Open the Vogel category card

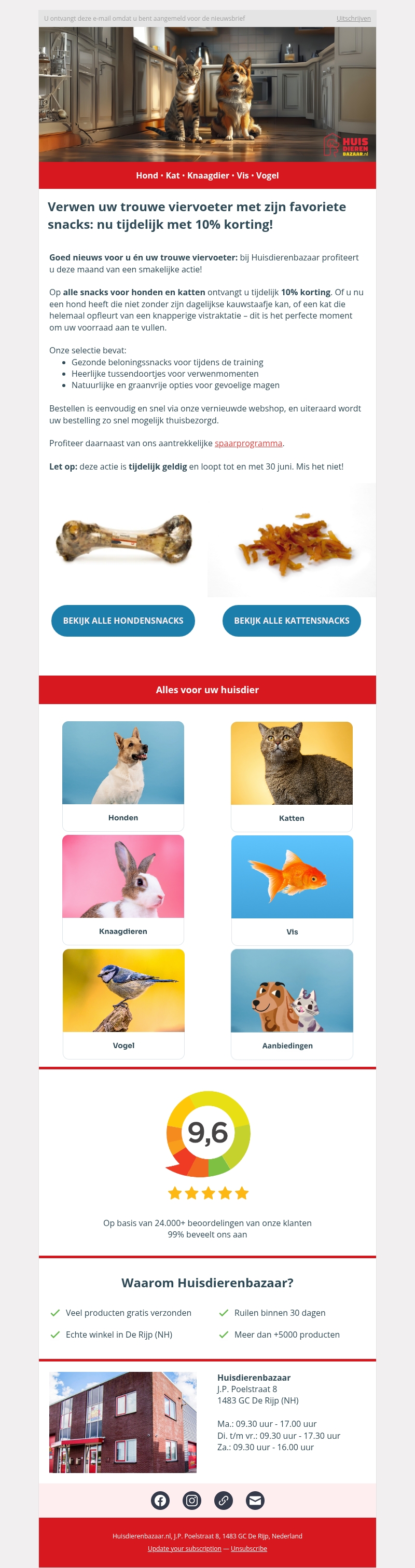tap(123, 1003)
